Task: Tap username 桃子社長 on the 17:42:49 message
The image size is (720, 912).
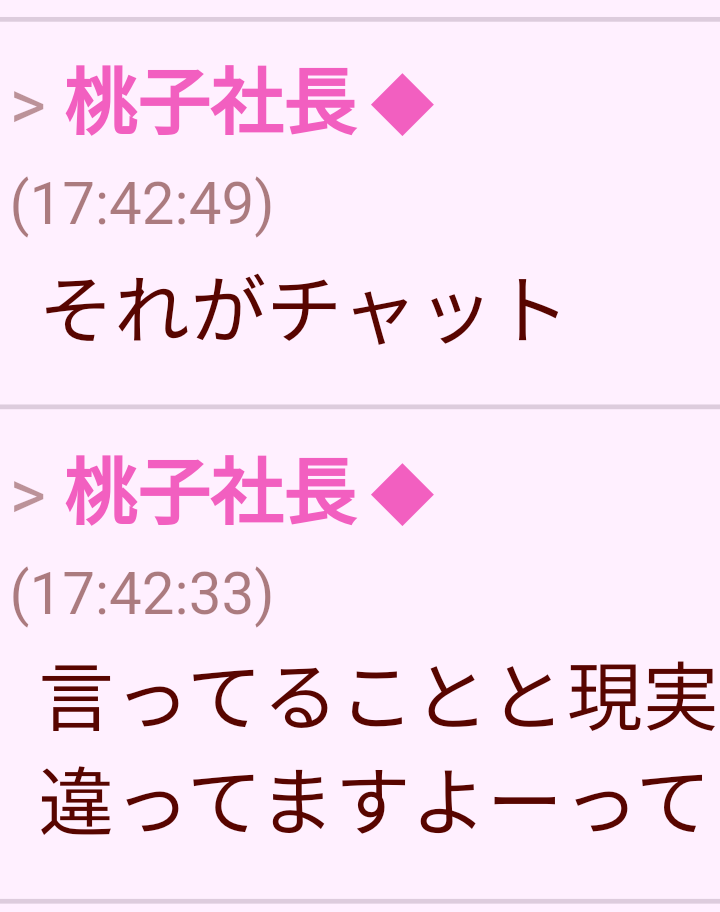Action: (x=211, y=104)
